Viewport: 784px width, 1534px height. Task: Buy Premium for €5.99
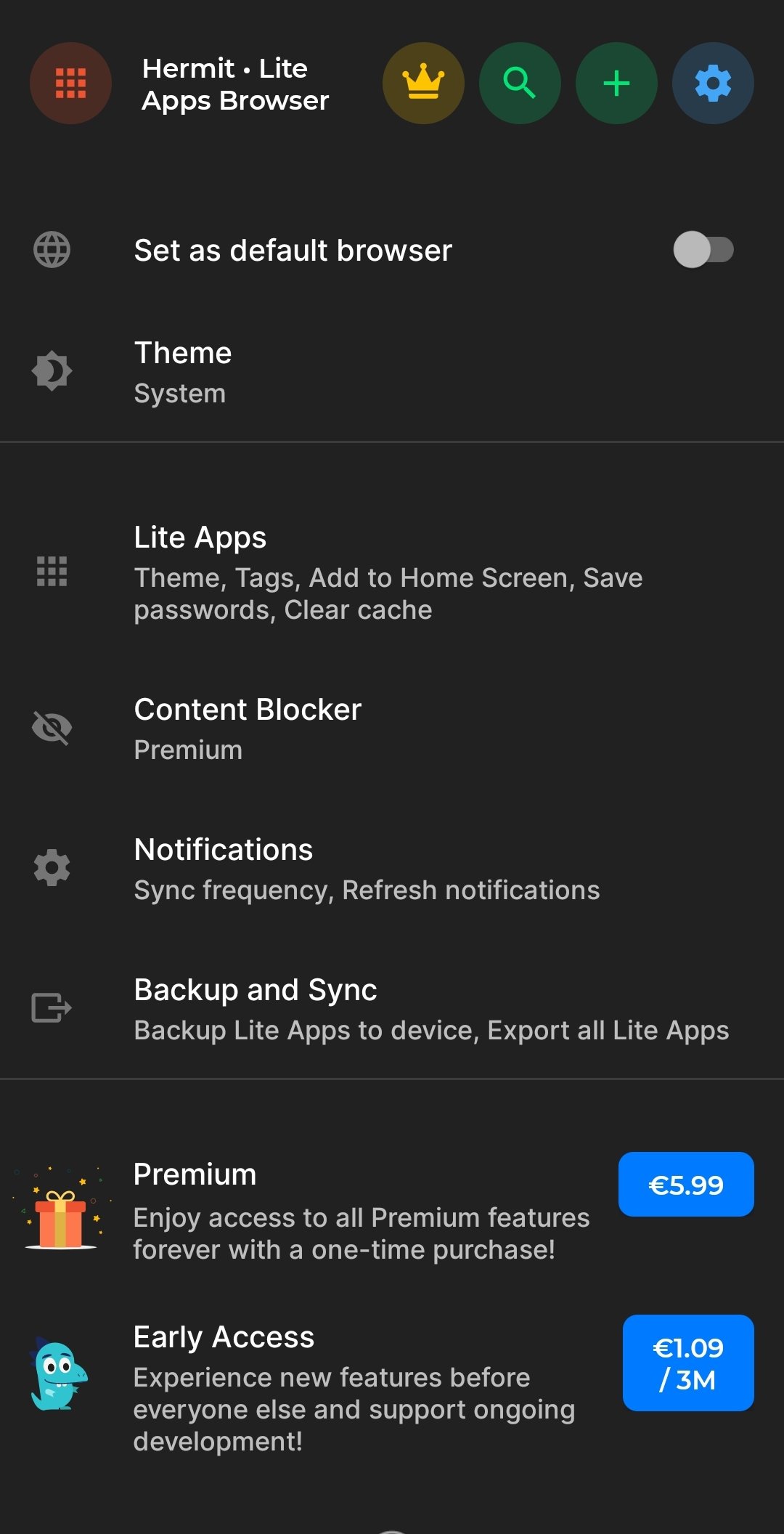click(686, 1184)
